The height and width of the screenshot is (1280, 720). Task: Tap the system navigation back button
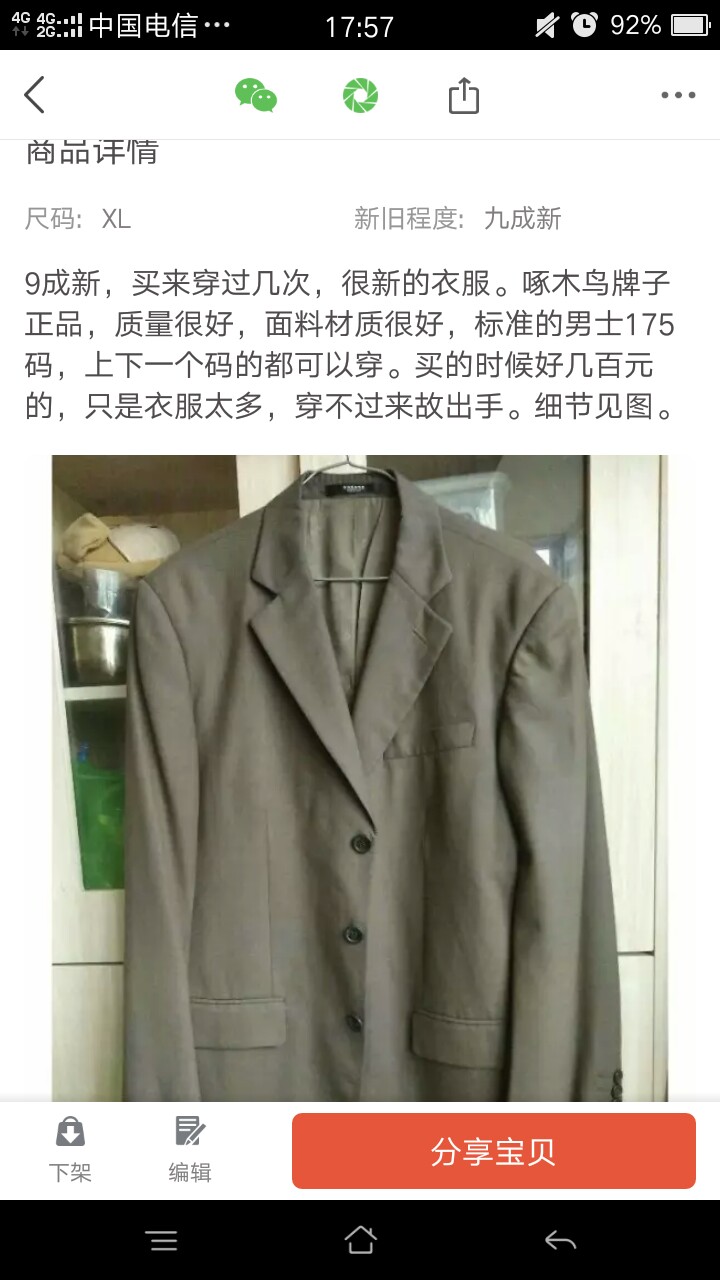(560, 1241)
